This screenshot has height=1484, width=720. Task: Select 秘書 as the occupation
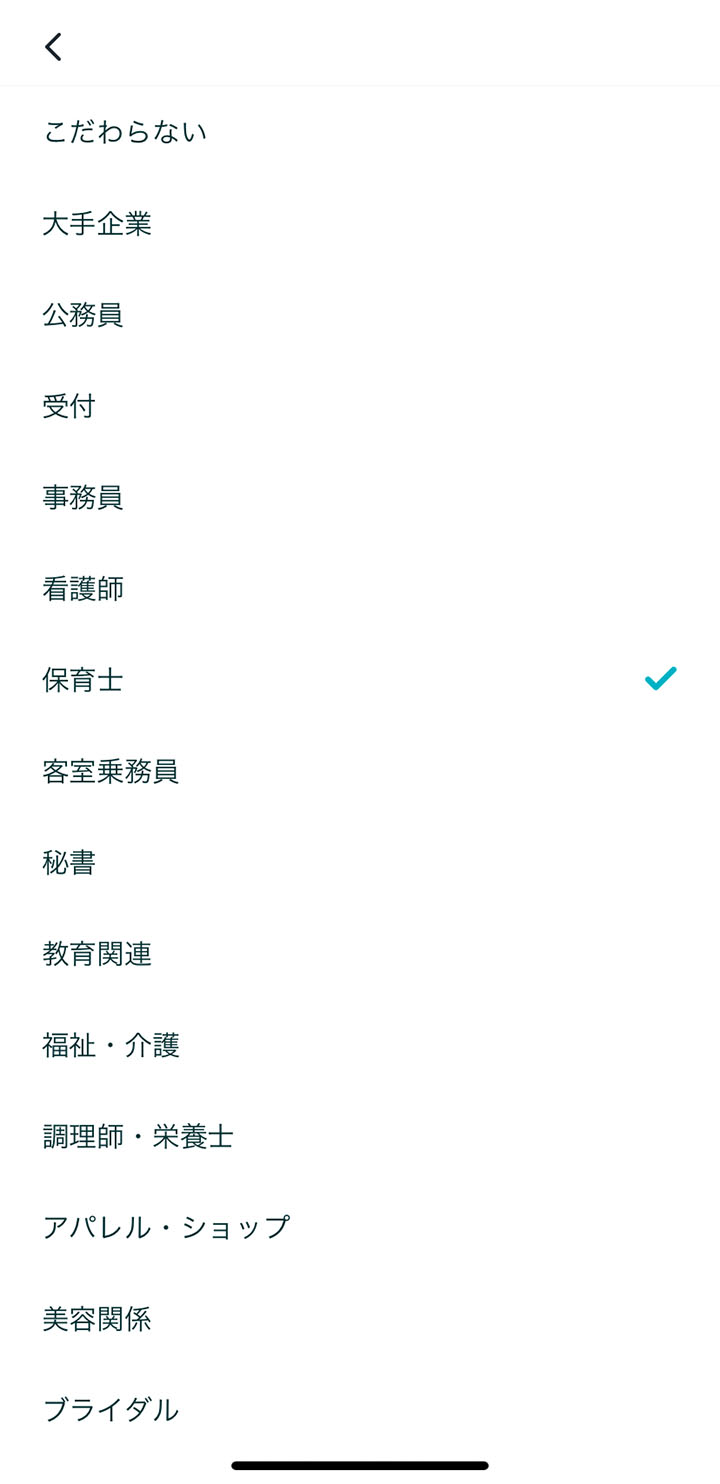[360, 863]
